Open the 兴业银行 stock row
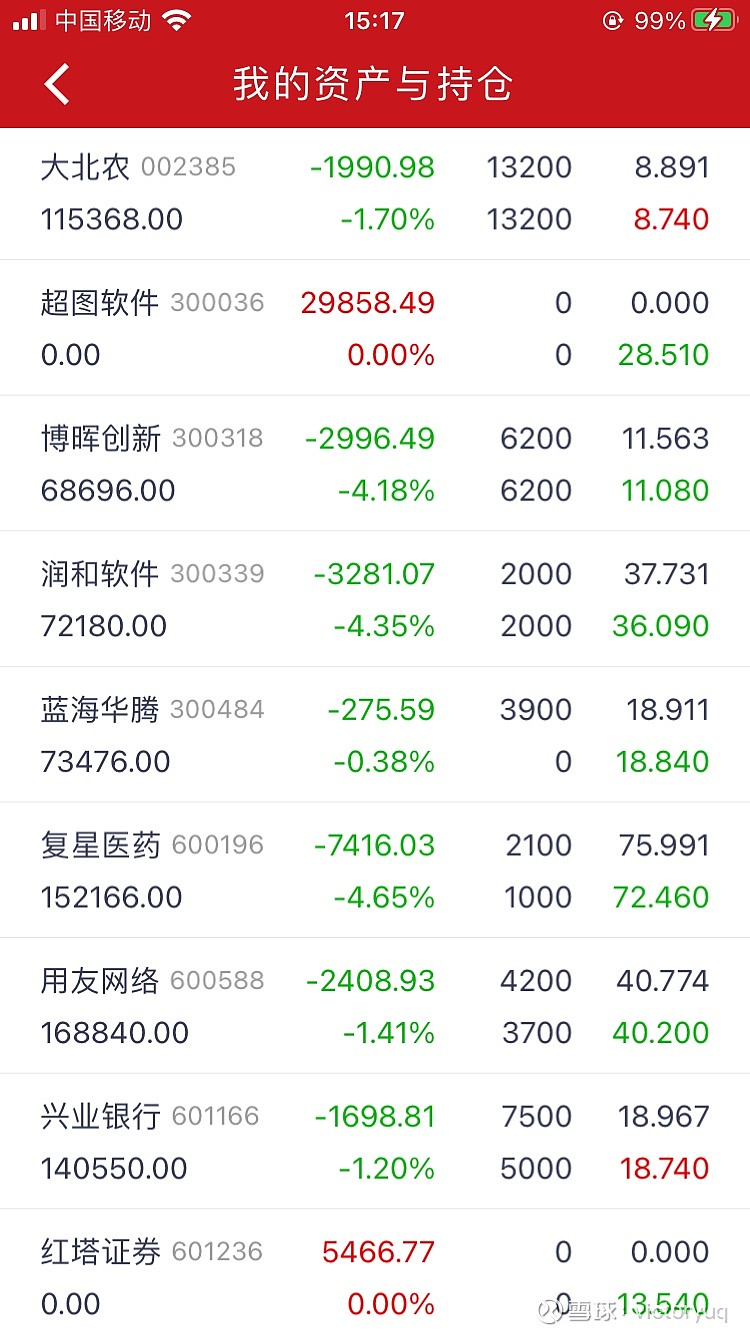Viewport: 750px width, 1334px height. (x=375, y=1141)
